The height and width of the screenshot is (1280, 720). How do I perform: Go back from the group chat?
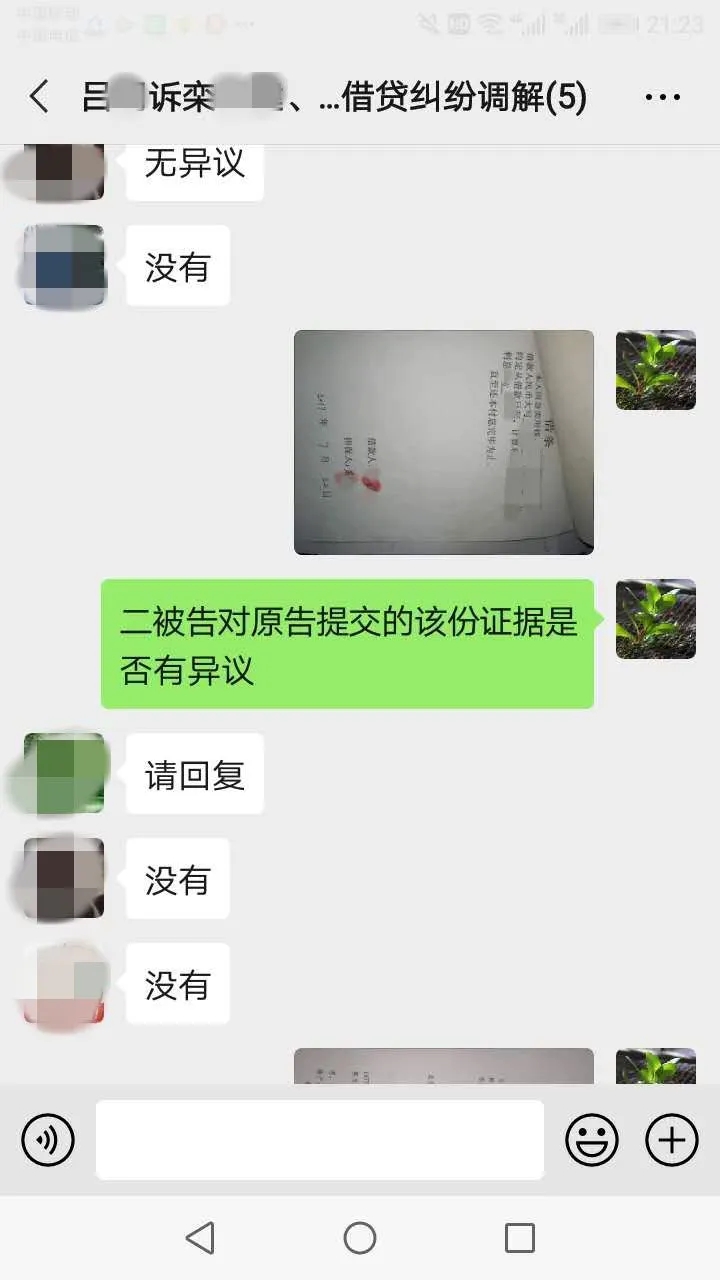[x=40, y=98]
